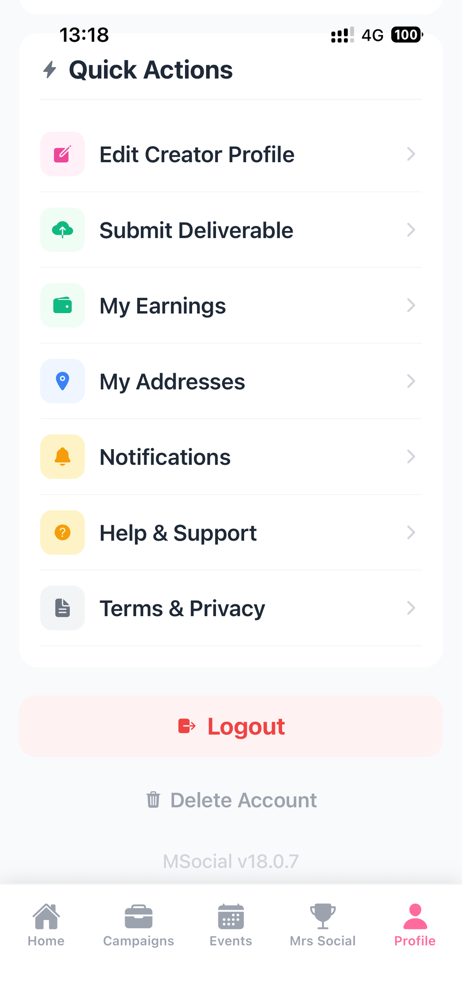Open Help & Support
This screenshot has height=1000, width=462.
(230, 533)
